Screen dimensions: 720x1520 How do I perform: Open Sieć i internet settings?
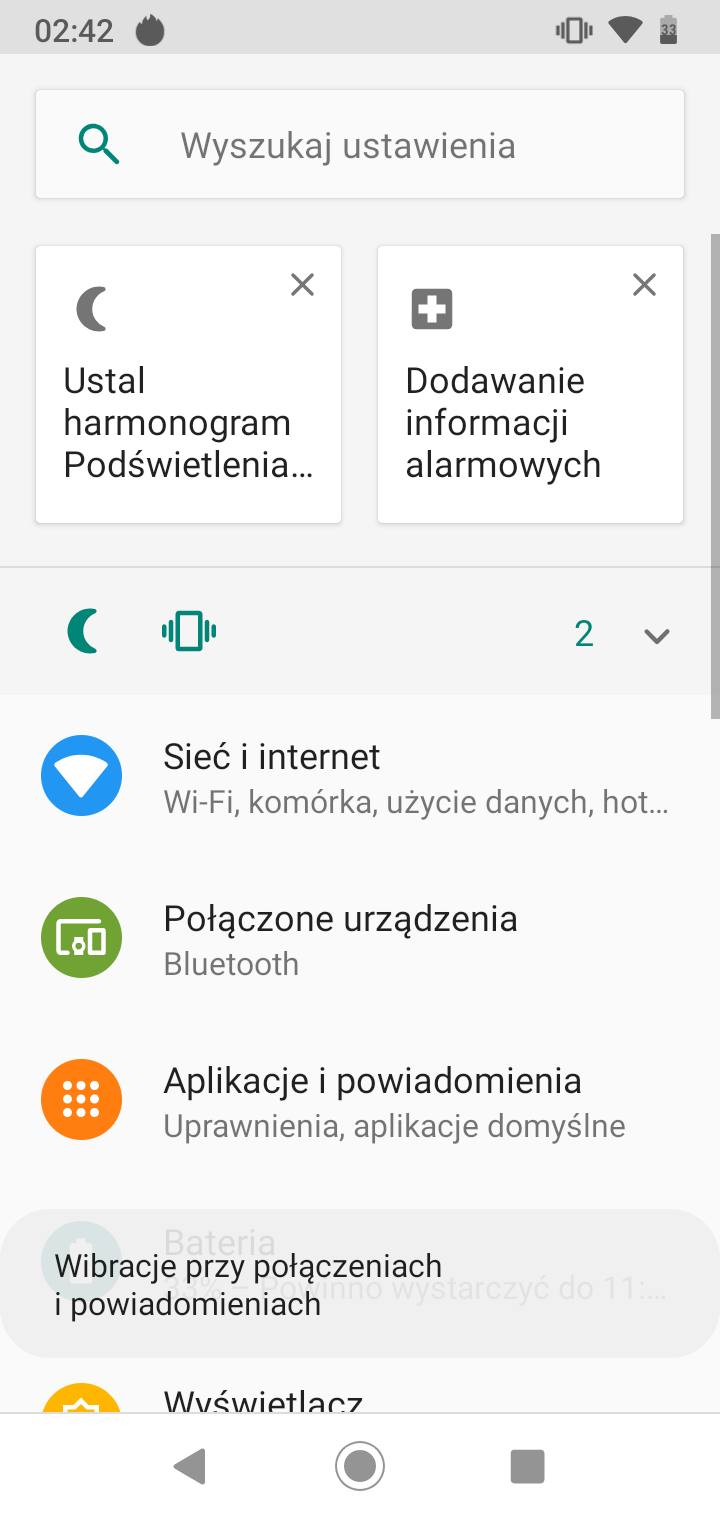360,777
